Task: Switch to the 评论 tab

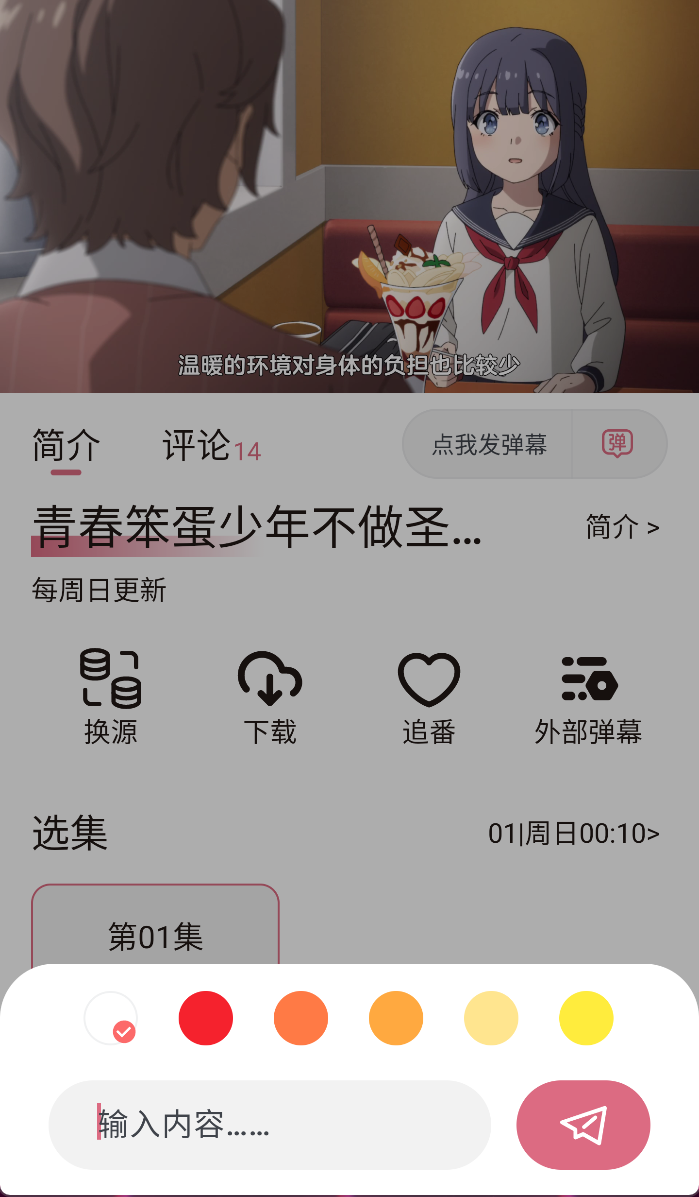Action: pyautogui.click(x=197, y=446)
